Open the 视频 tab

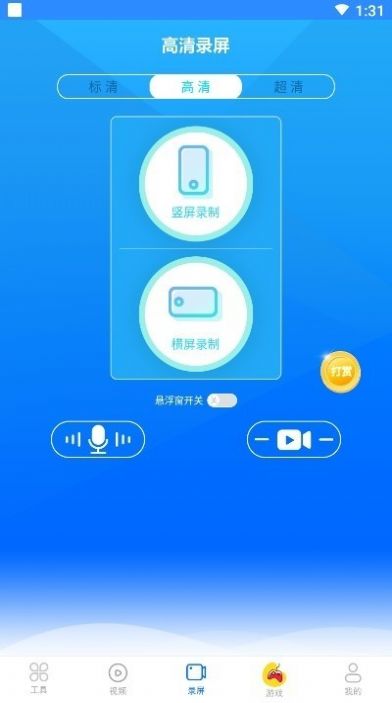coord(118,678)
